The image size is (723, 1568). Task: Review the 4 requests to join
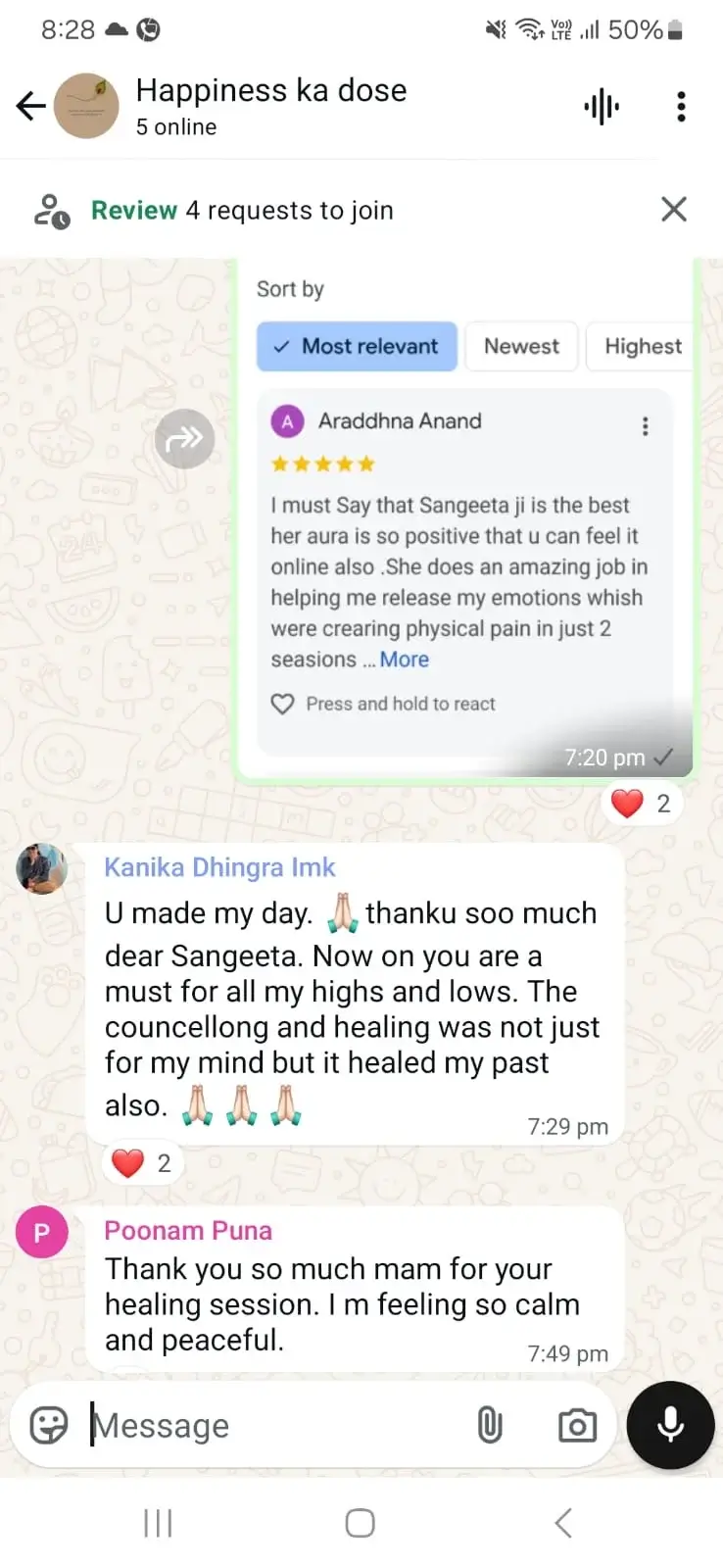click(x=133, y=210)
